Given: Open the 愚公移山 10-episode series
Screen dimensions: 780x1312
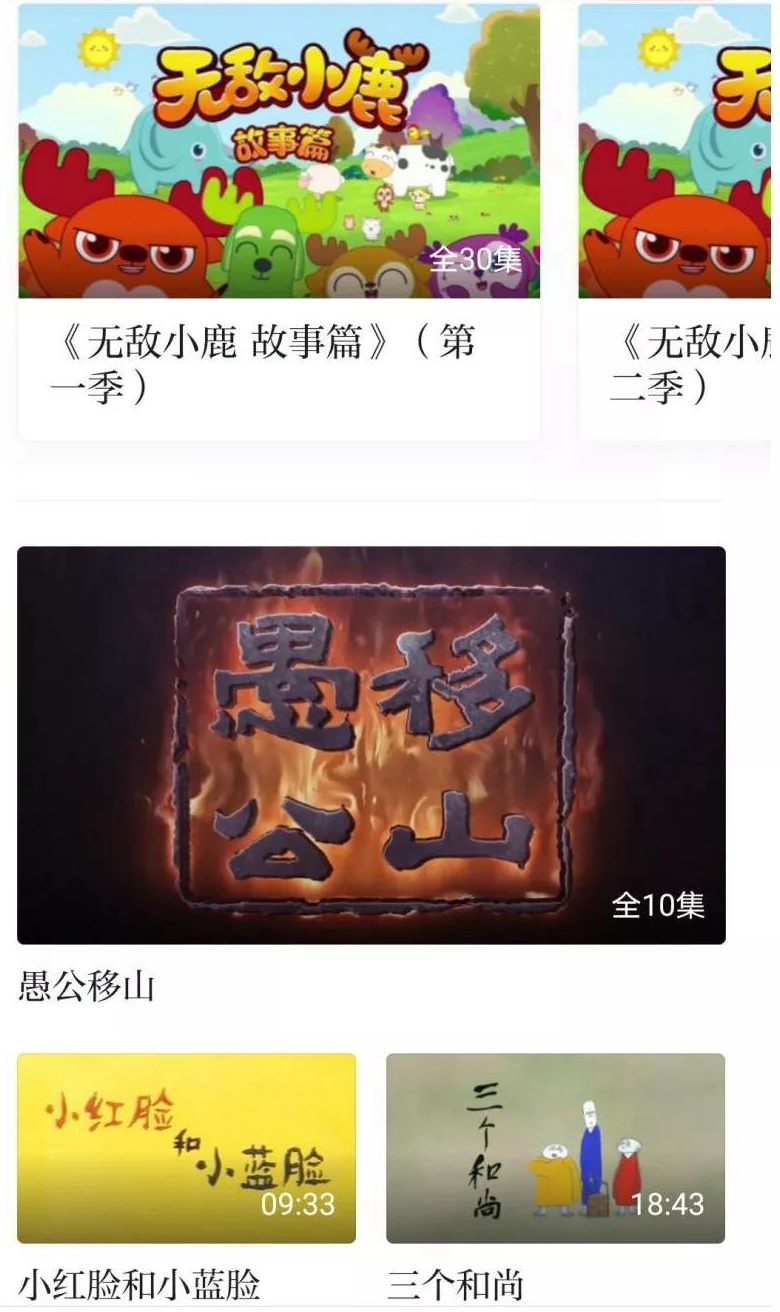Looking at the screenshot, I should click(371, 744).
